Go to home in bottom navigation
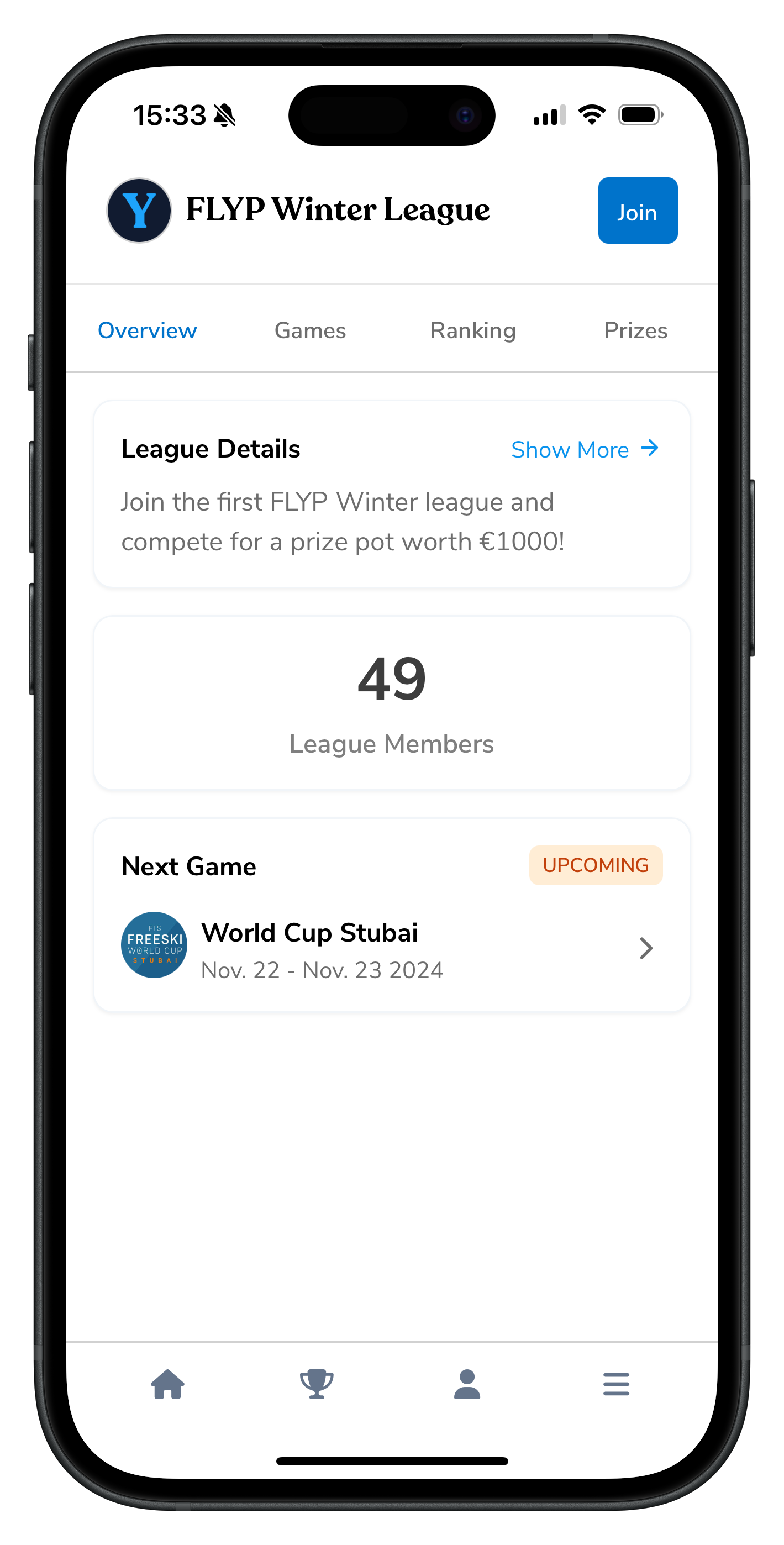Image resolution: width=784 pixels, height=1545 pixels. [167, 1384]
